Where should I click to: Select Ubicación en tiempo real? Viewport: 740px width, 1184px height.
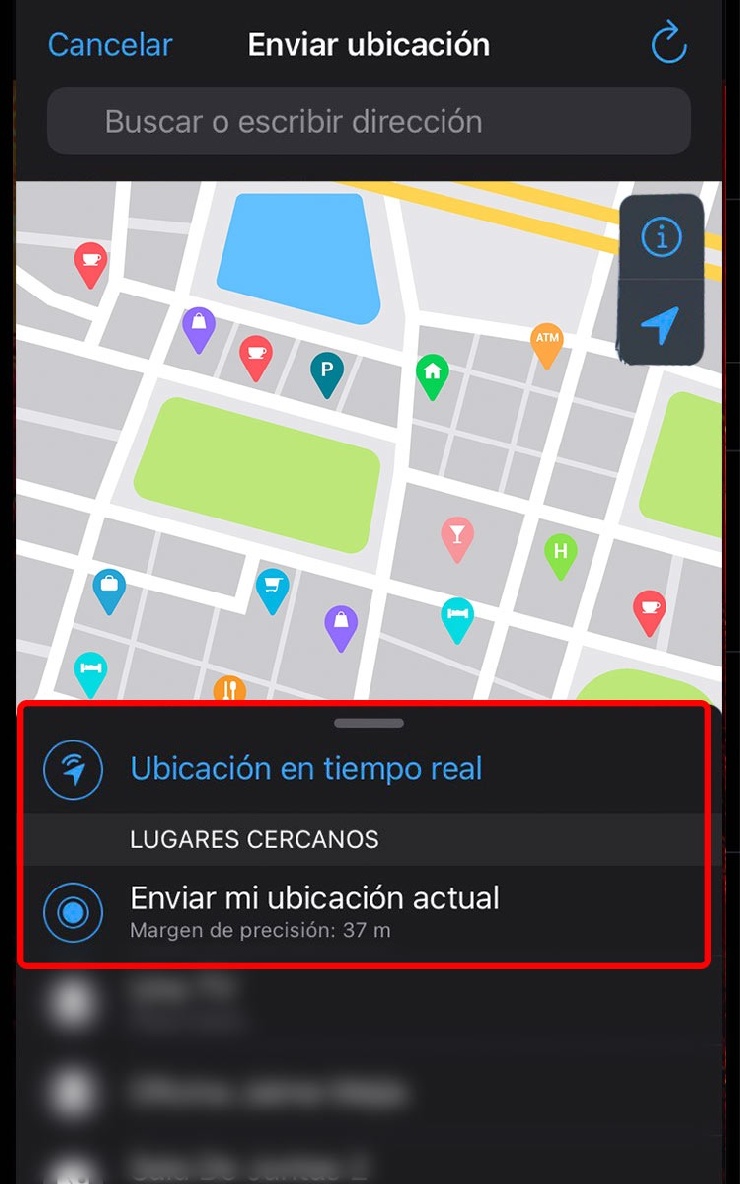point(306,769)
